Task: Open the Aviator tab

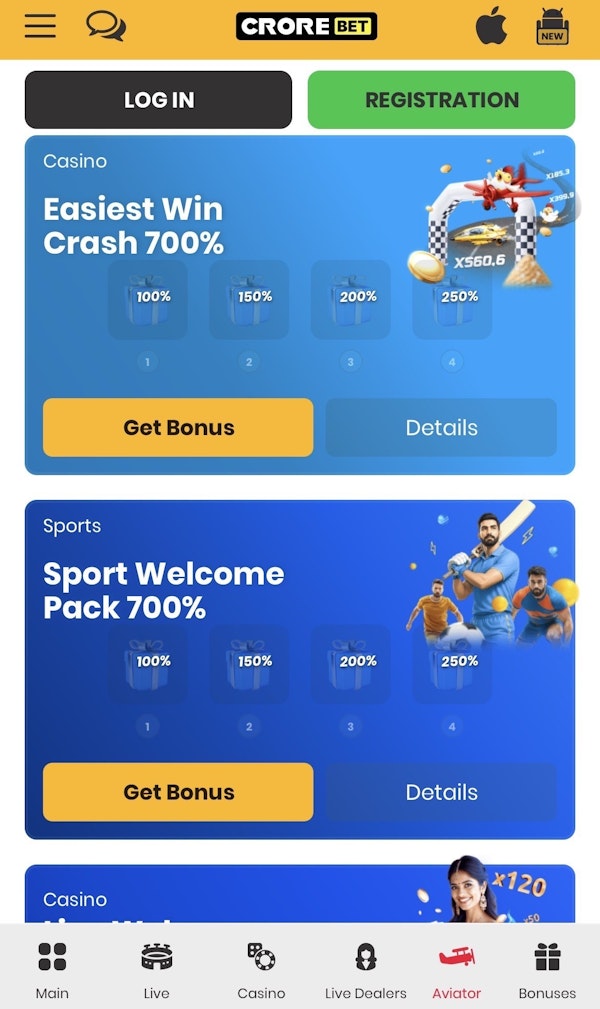Action: (456, 968)
